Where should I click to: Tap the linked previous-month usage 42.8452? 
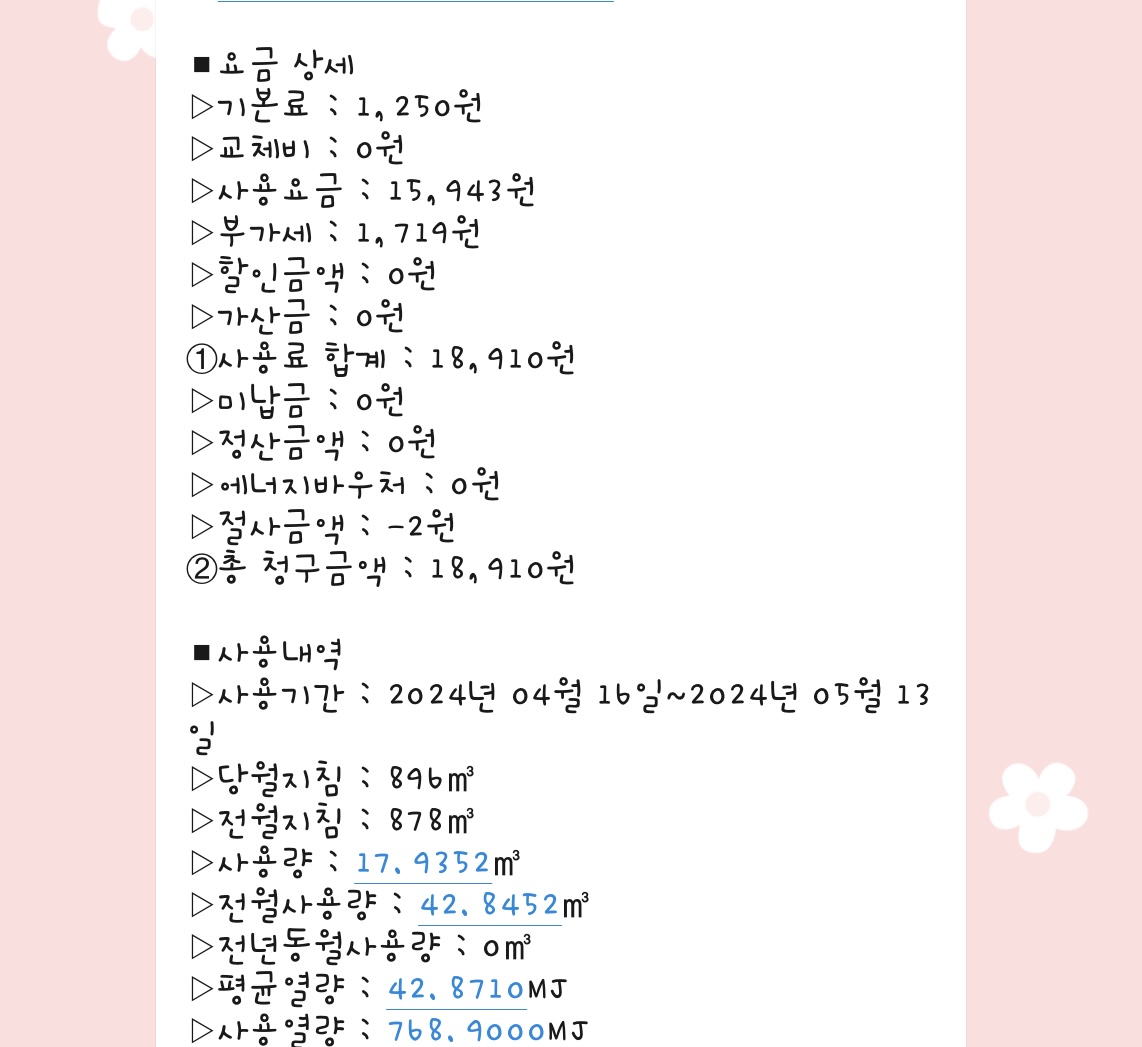(x=489, y=906)
